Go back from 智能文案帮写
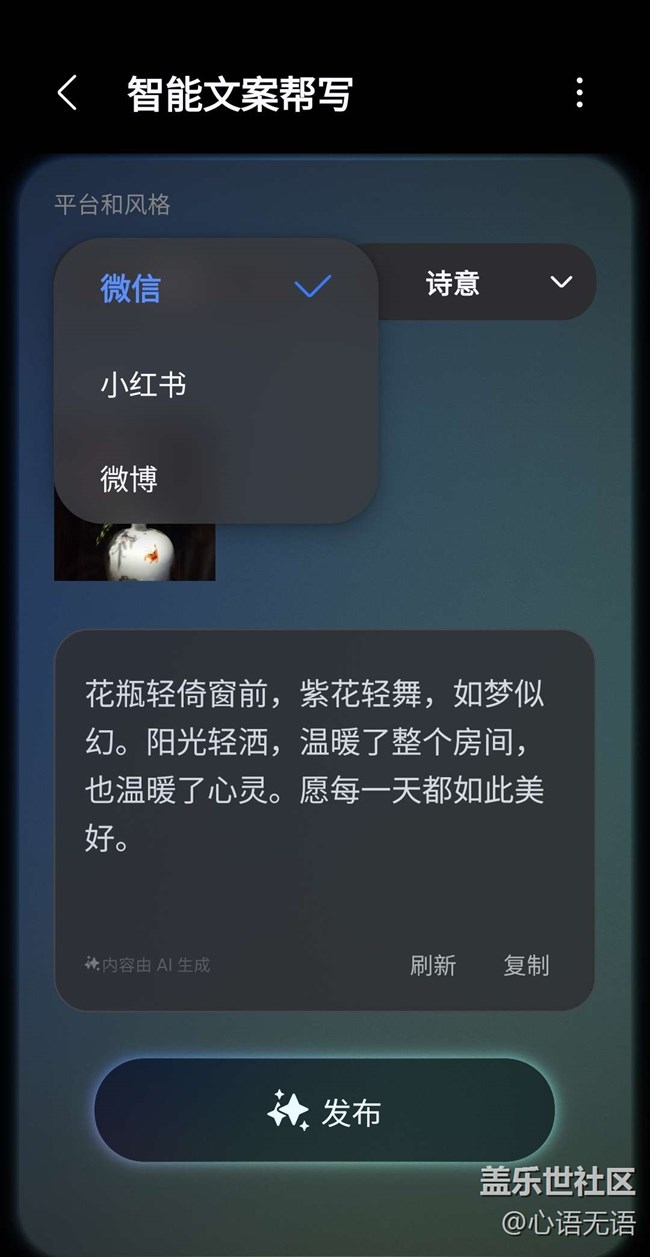 [67, 94]
